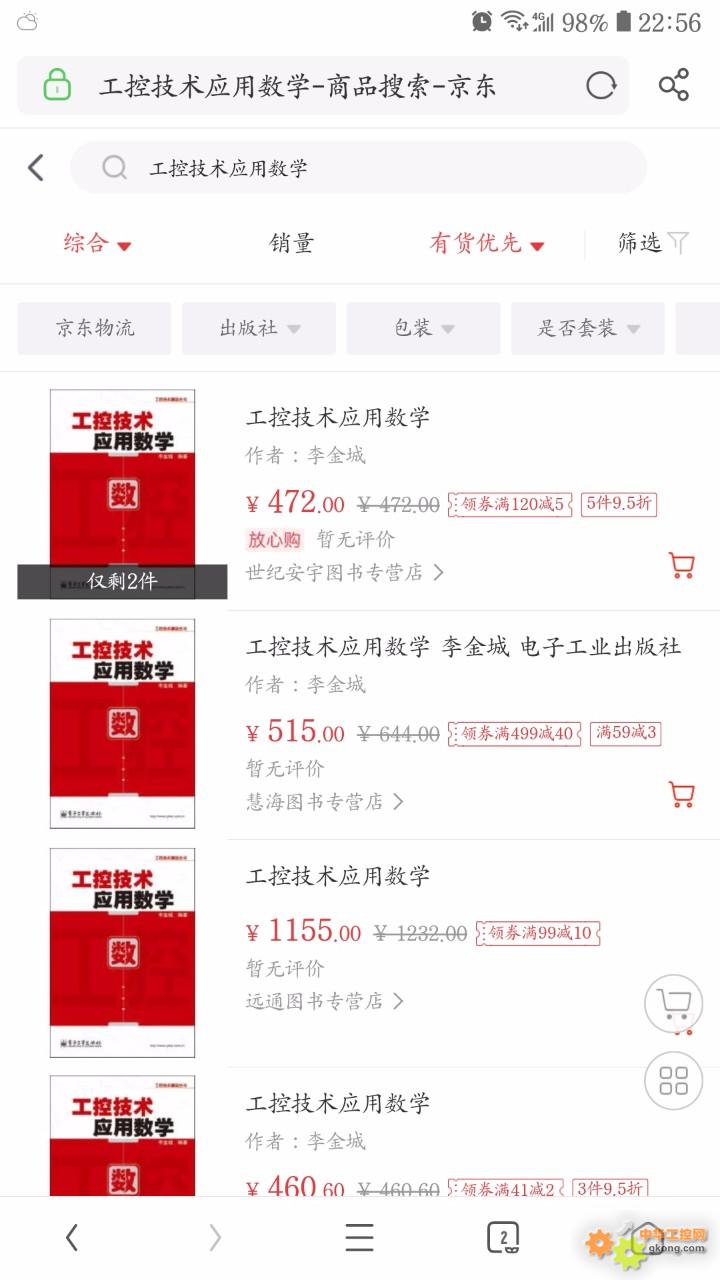Open the browser tabs switcher

point(503,1238)
